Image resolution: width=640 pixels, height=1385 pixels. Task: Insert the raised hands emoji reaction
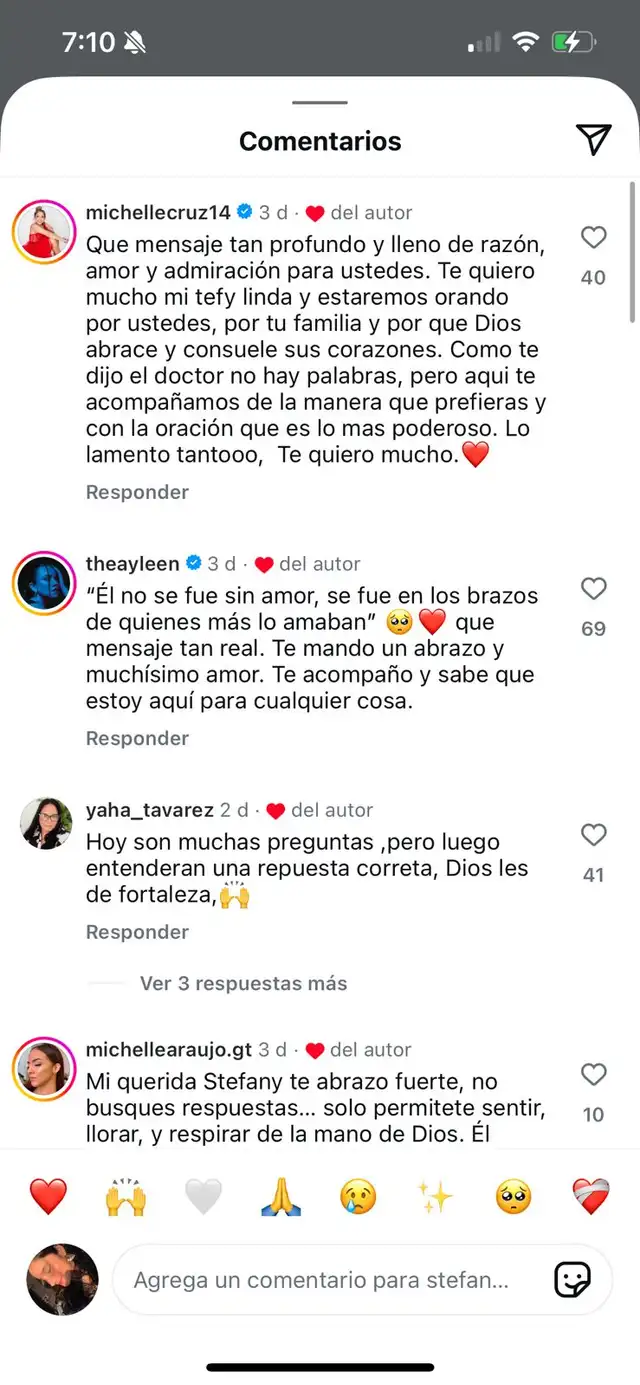coord(126,1196)
